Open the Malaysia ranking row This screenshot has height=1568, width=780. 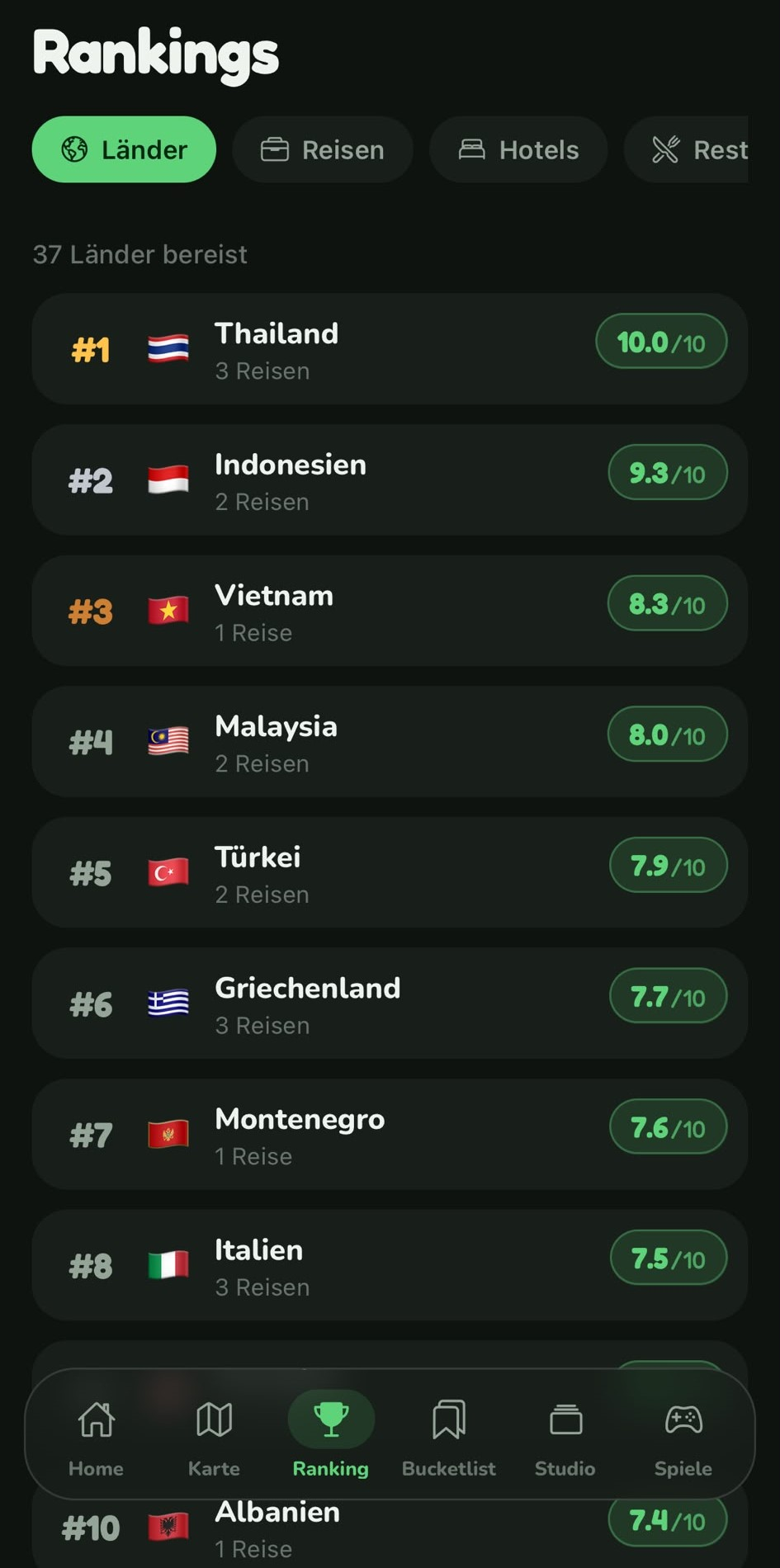tap(390, 742)
